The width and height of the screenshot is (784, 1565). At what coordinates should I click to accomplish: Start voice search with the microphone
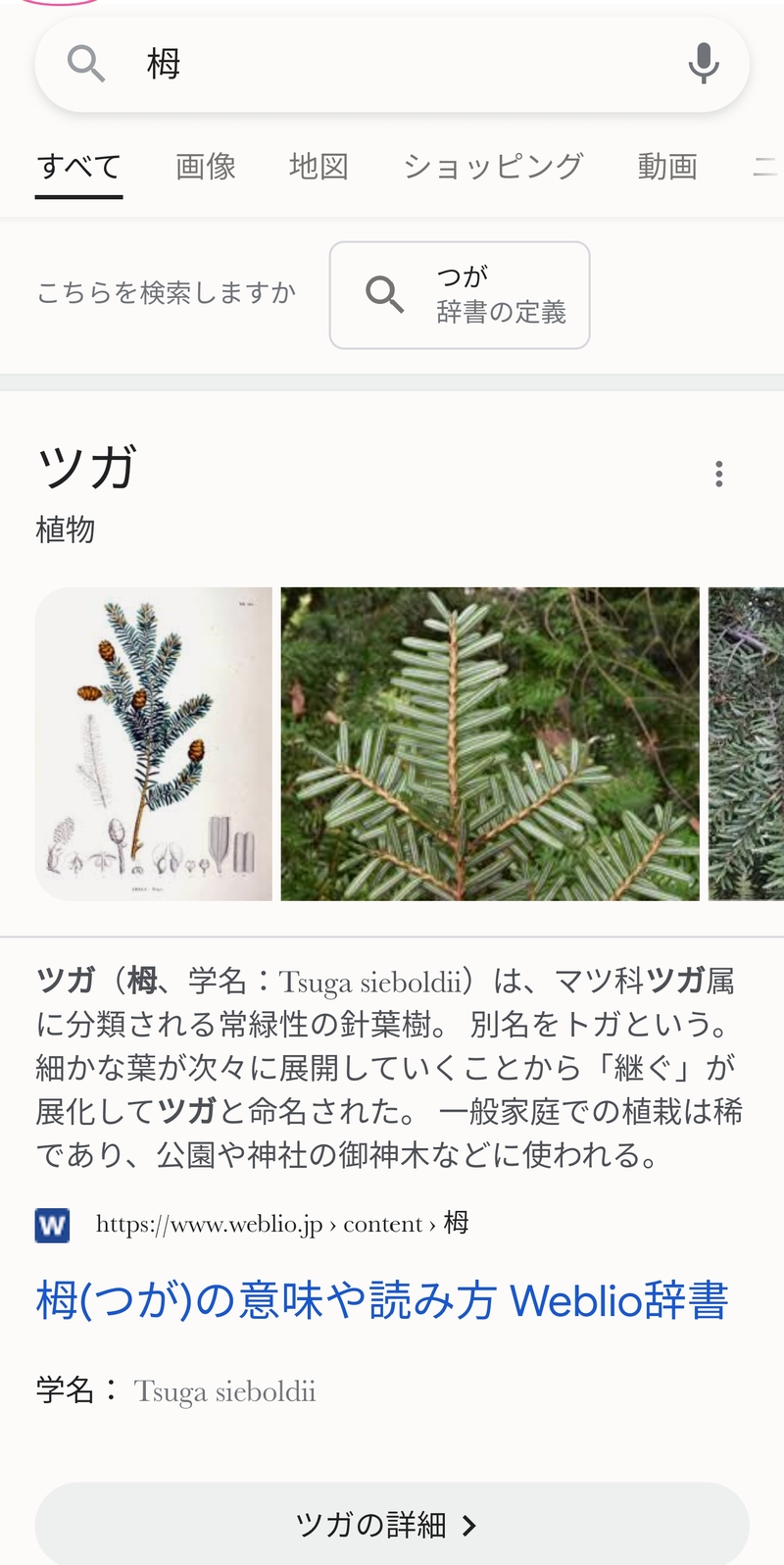coord(703,65)
